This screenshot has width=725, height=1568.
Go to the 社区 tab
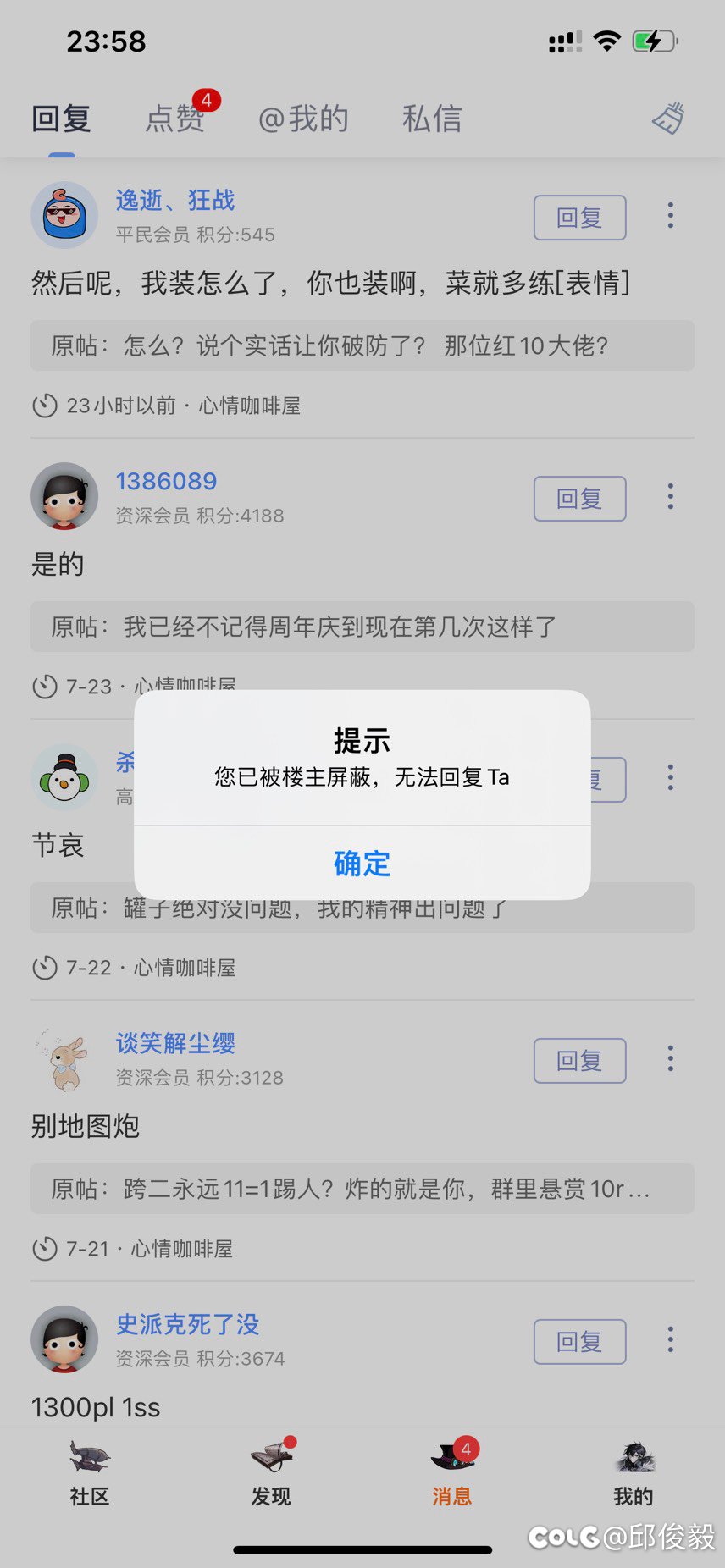point(90,1474)
